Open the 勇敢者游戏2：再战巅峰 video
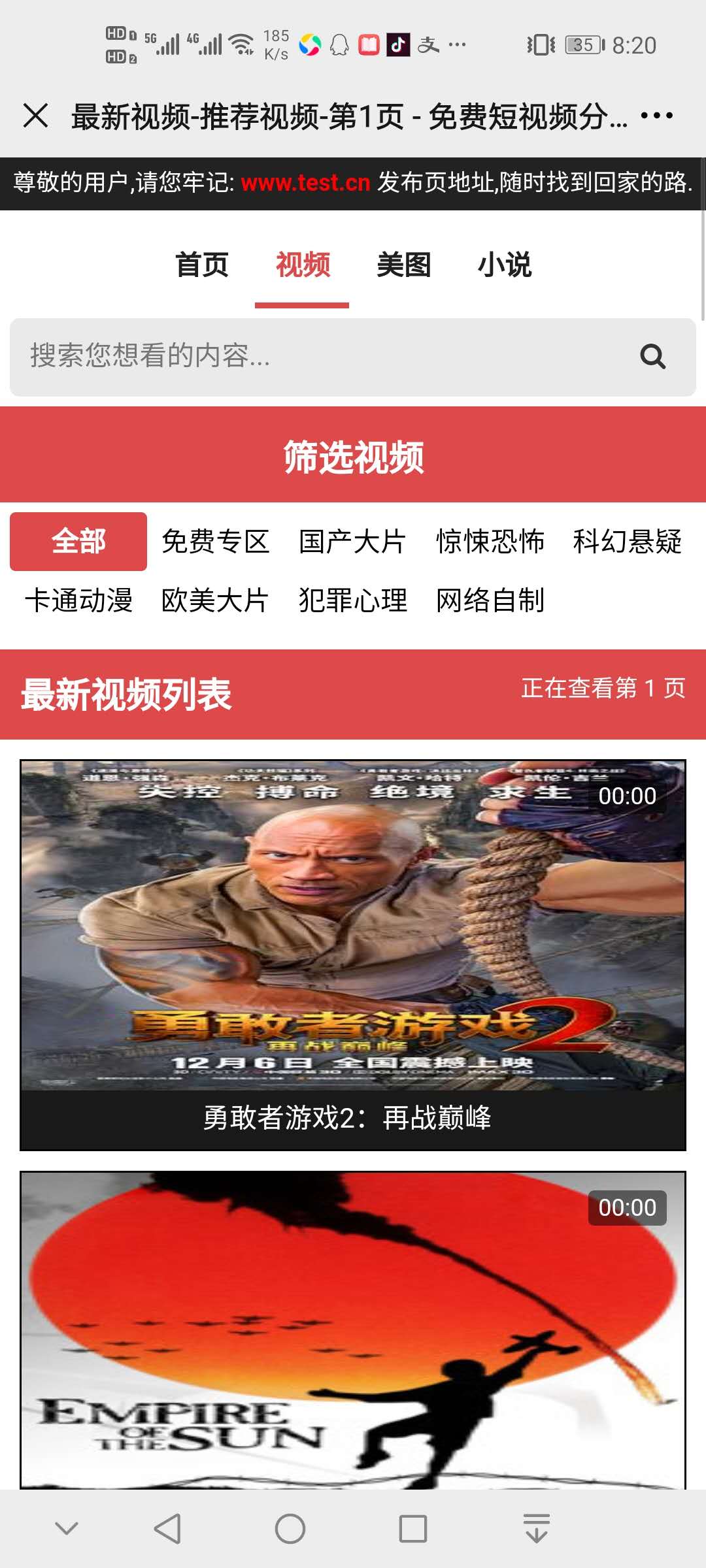Image resolution: width=706 pixels, height=1568 pixels. [353, 954]
